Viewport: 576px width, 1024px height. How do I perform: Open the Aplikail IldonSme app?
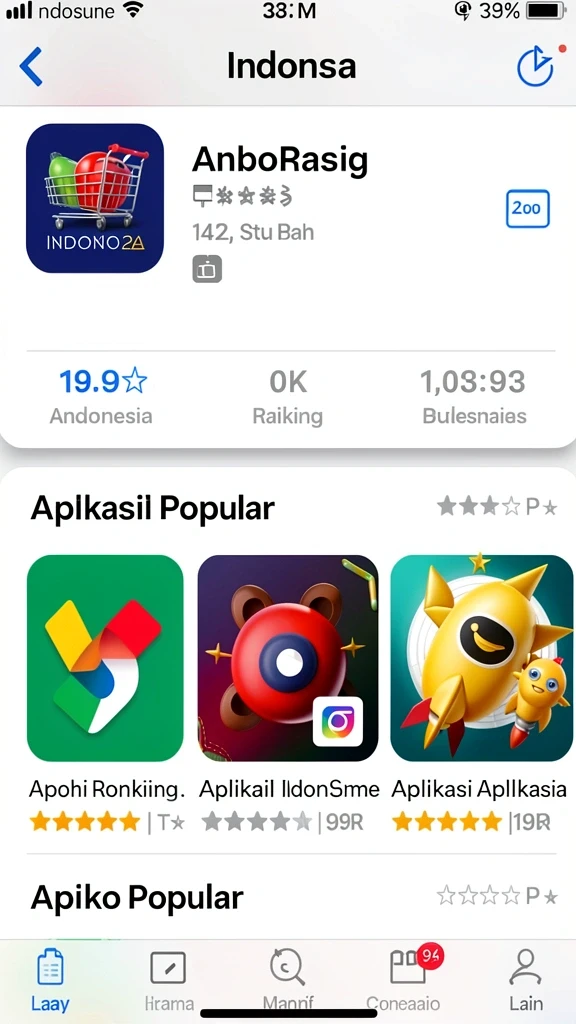(288, 658)
